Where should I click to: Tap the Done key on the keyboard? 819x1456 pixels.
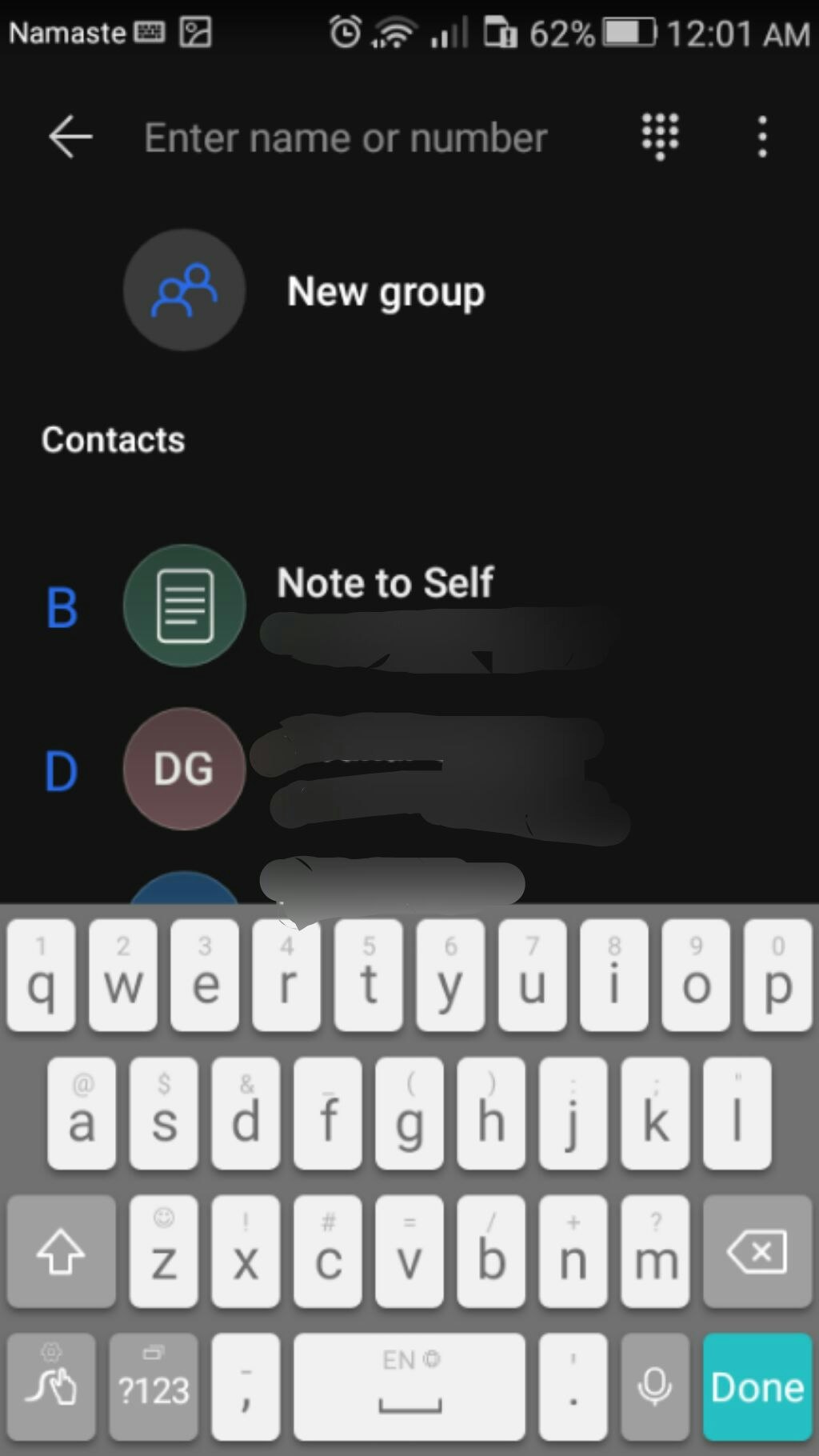pyautogui.click(x=757, y=1386)
